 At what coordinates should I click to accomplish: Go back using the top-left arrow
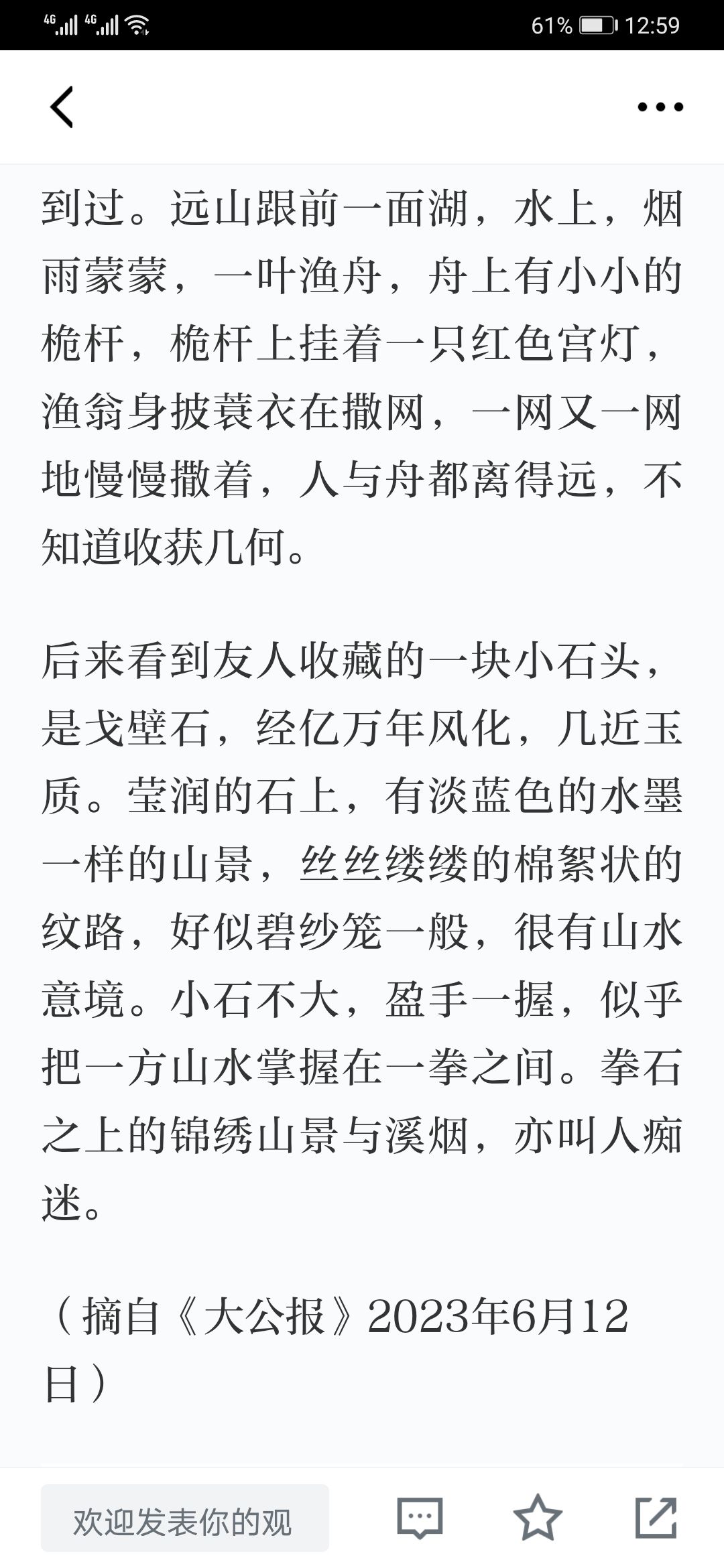click(62, 107)
